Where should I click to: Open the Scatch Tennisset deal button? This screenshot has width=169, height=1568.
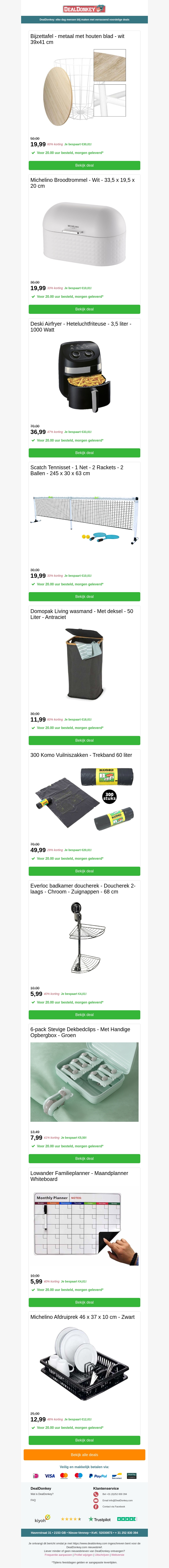tap(84, 597)
